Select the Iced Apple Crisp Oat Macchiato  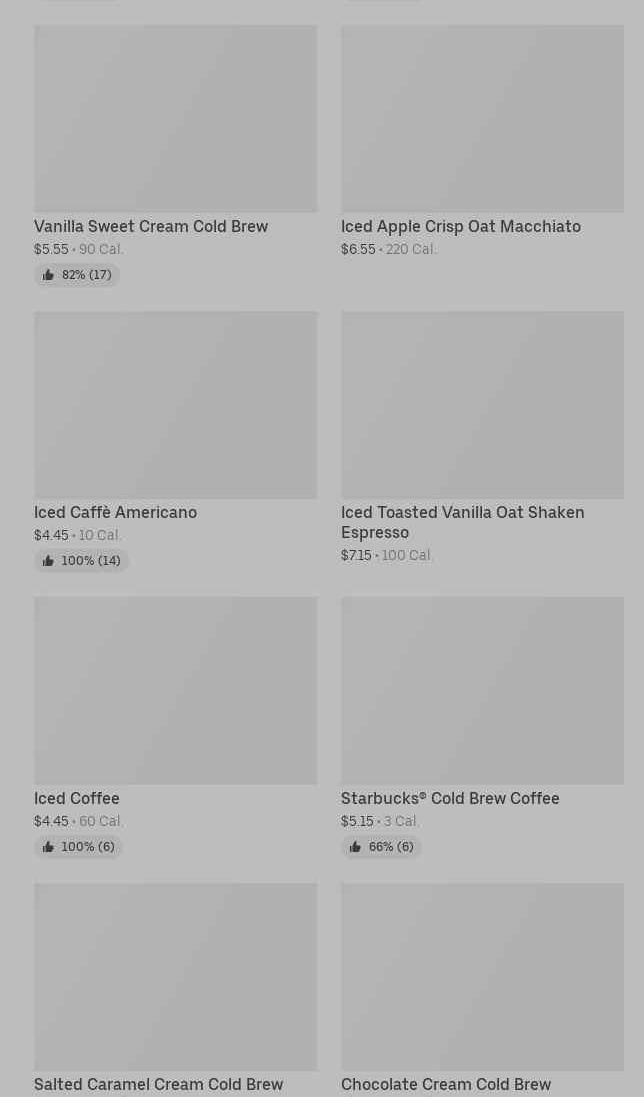tap(482, 142)
